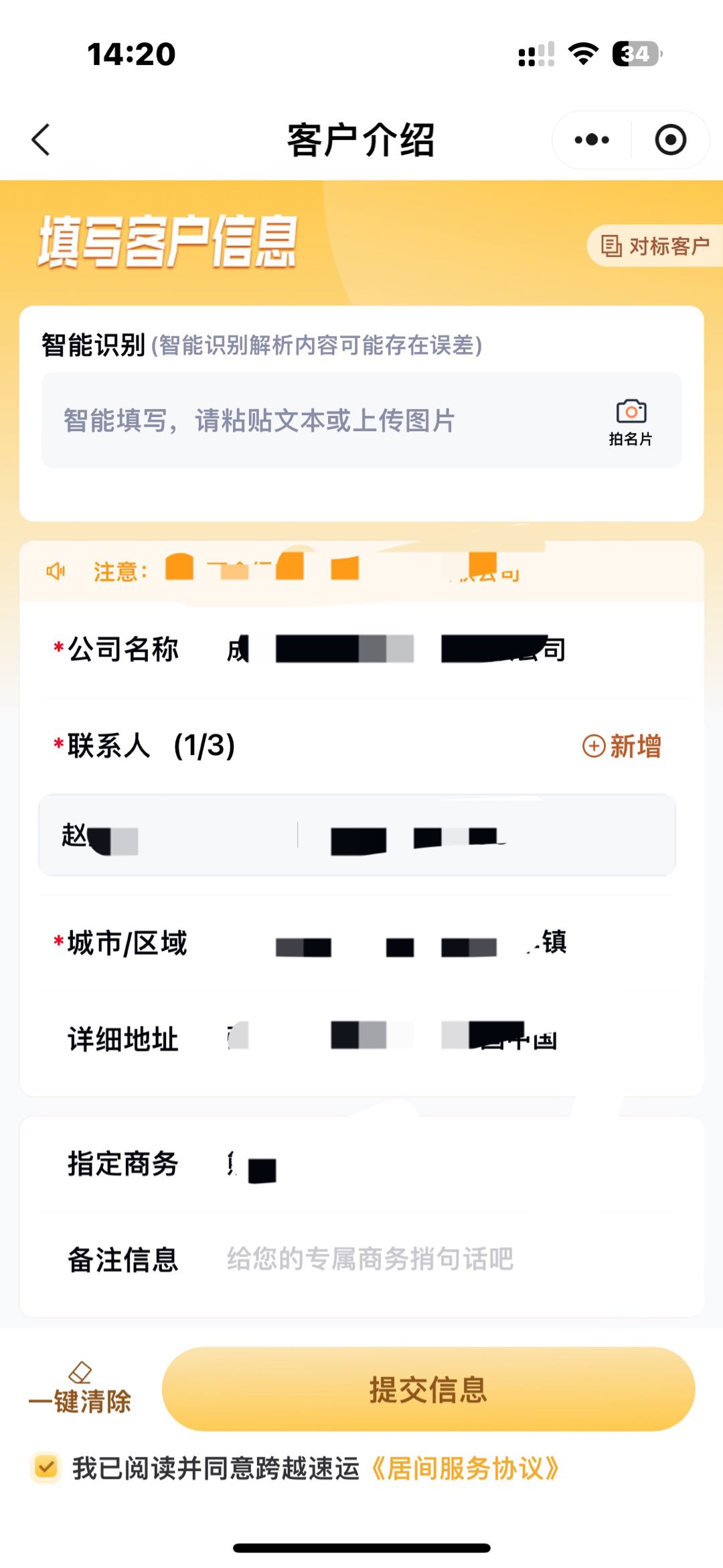Screen dimensions: 723x1568
Task: Tap the 详细地址 address field
Action: (402, 1038)
